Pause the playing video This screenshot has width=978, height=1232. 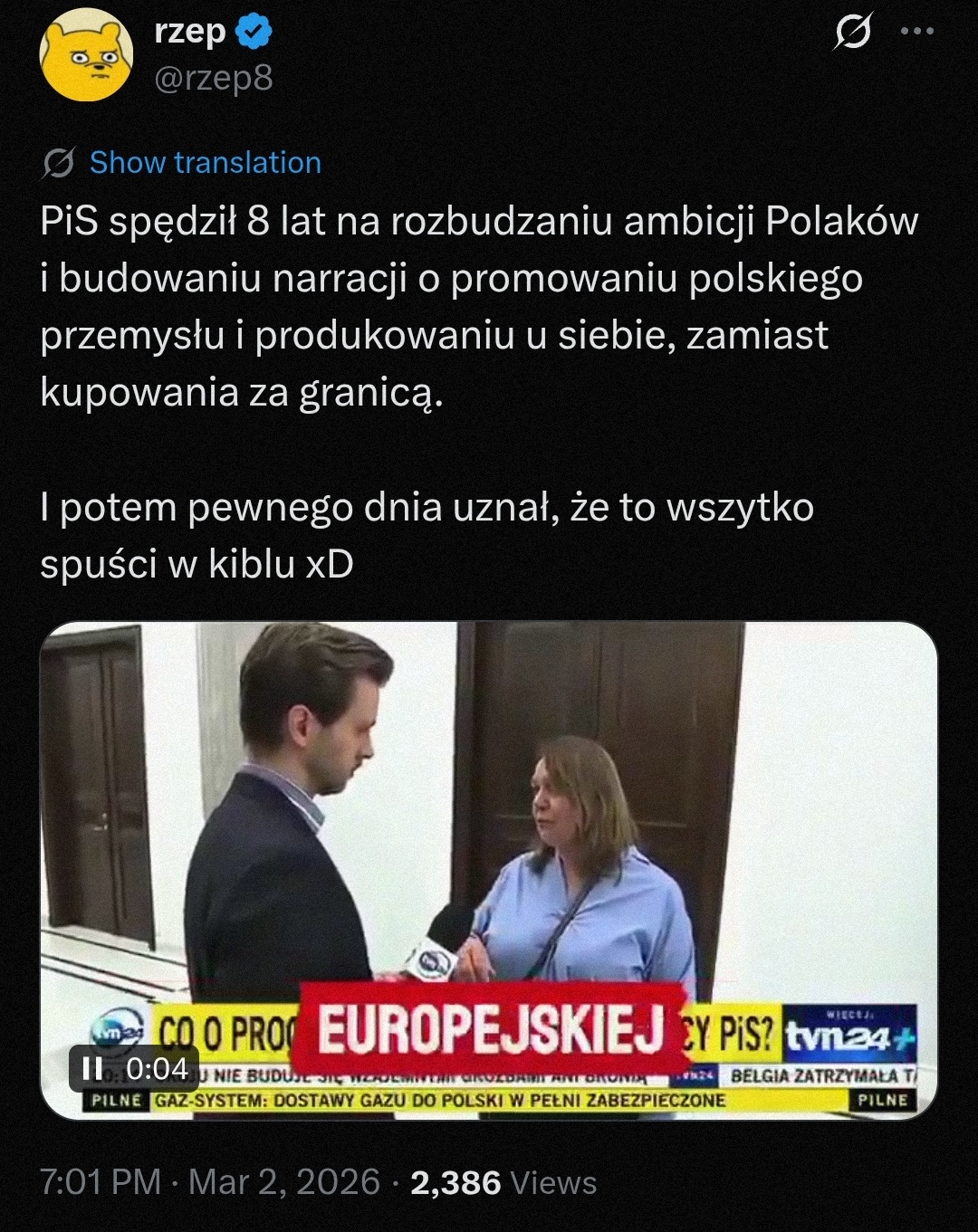92,1069
